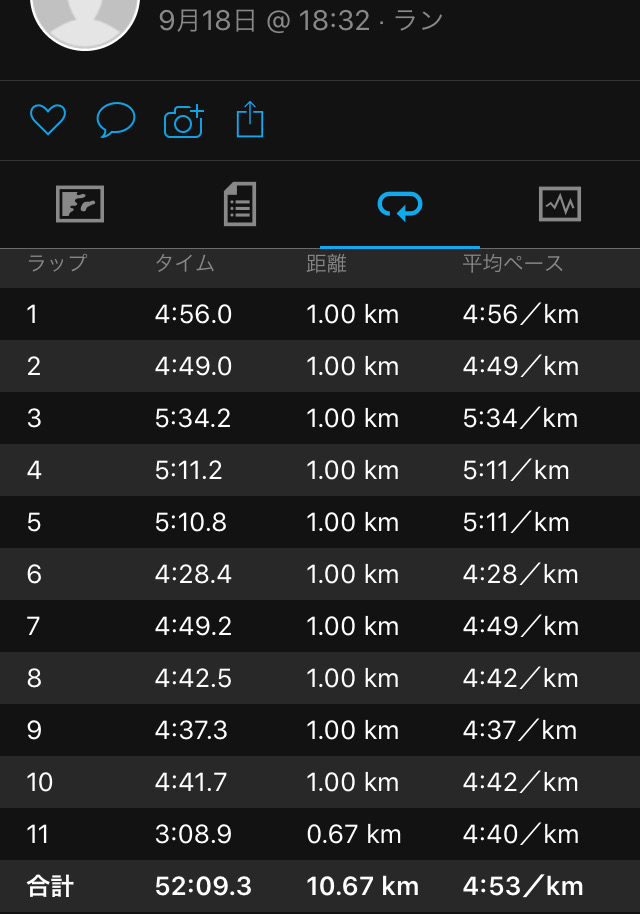Open the stats details tab
The height and width of the screenshot is (914, 640).
tap(240, 204)
